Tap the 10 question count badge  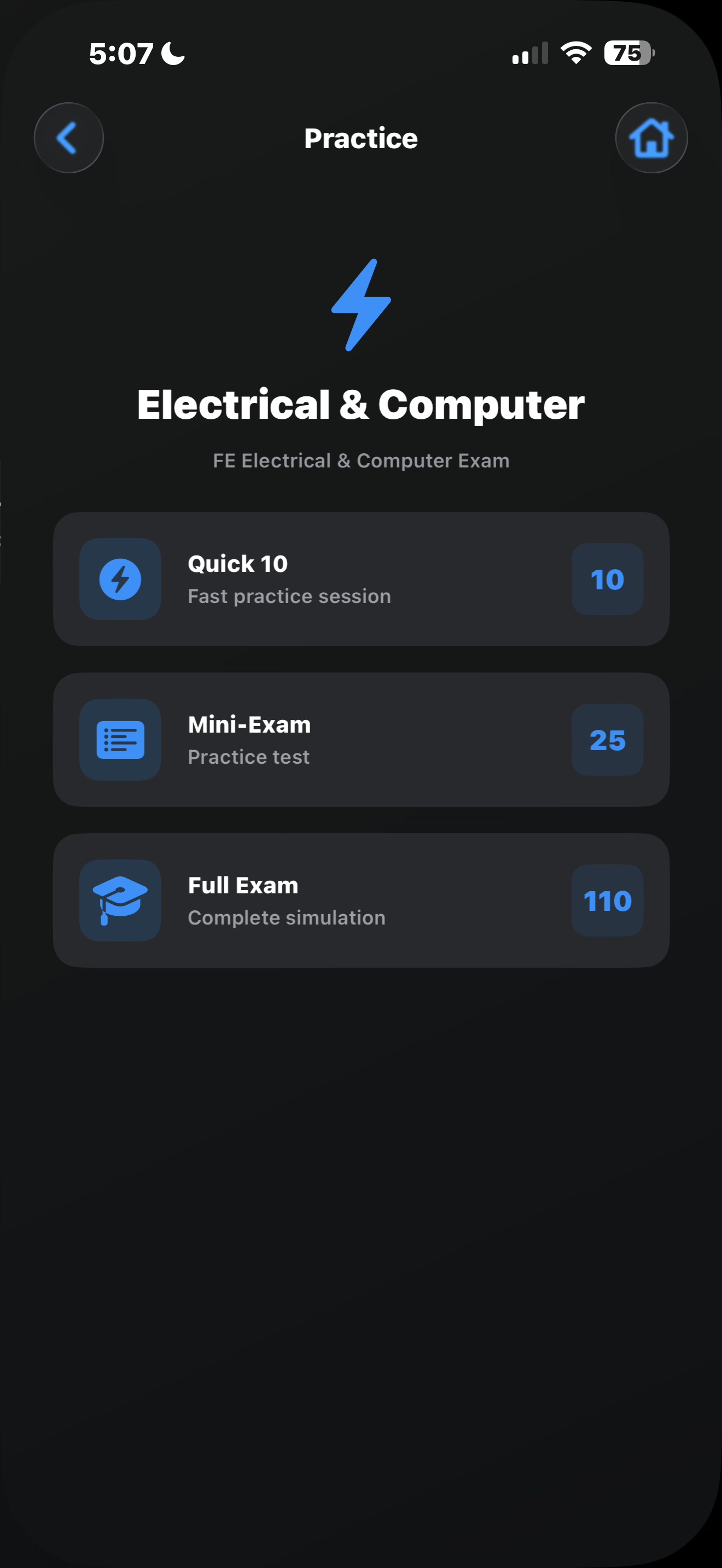[x=607, y=578]
